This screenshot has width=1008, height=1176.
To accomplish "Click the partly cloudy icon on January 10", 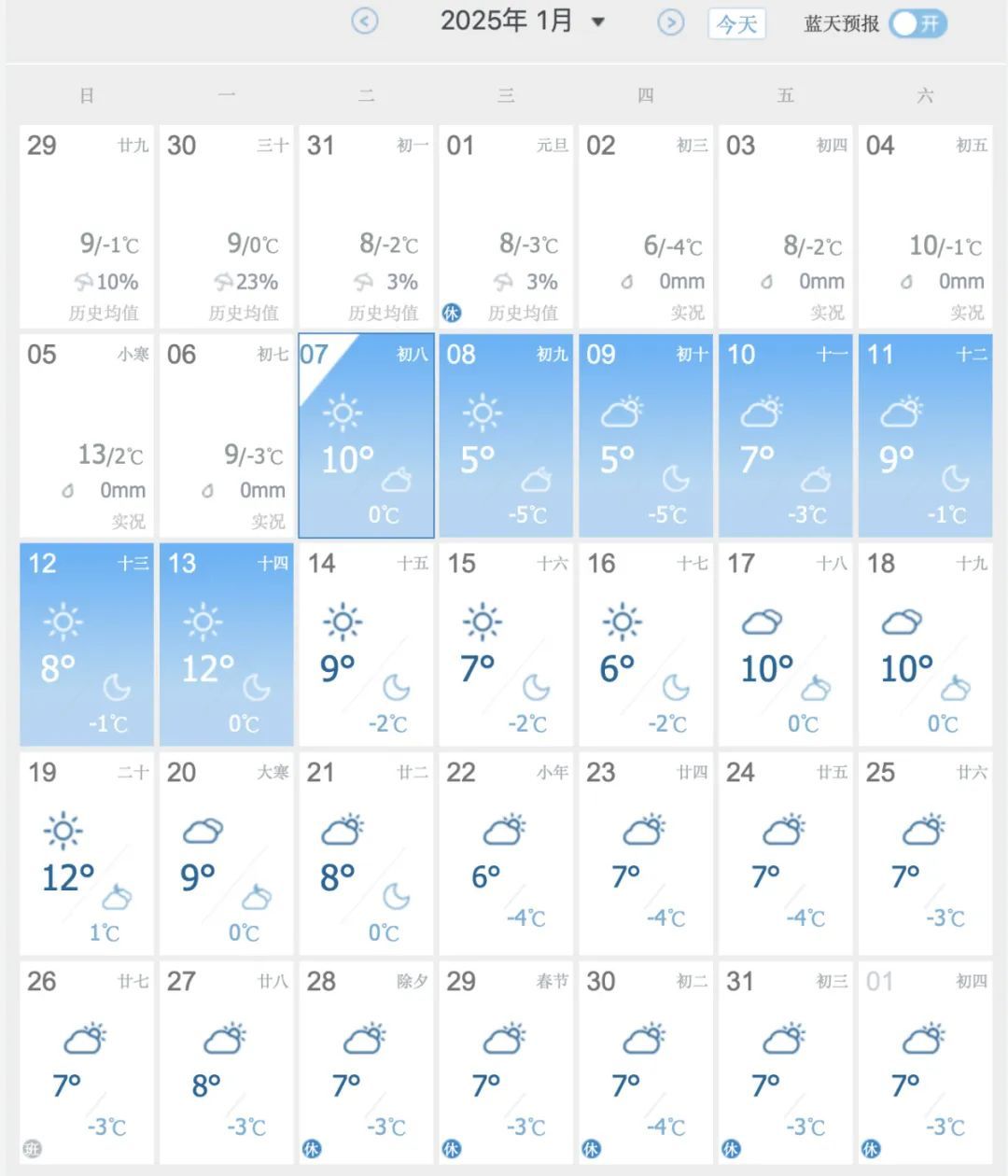I will (x=761, y=409).
